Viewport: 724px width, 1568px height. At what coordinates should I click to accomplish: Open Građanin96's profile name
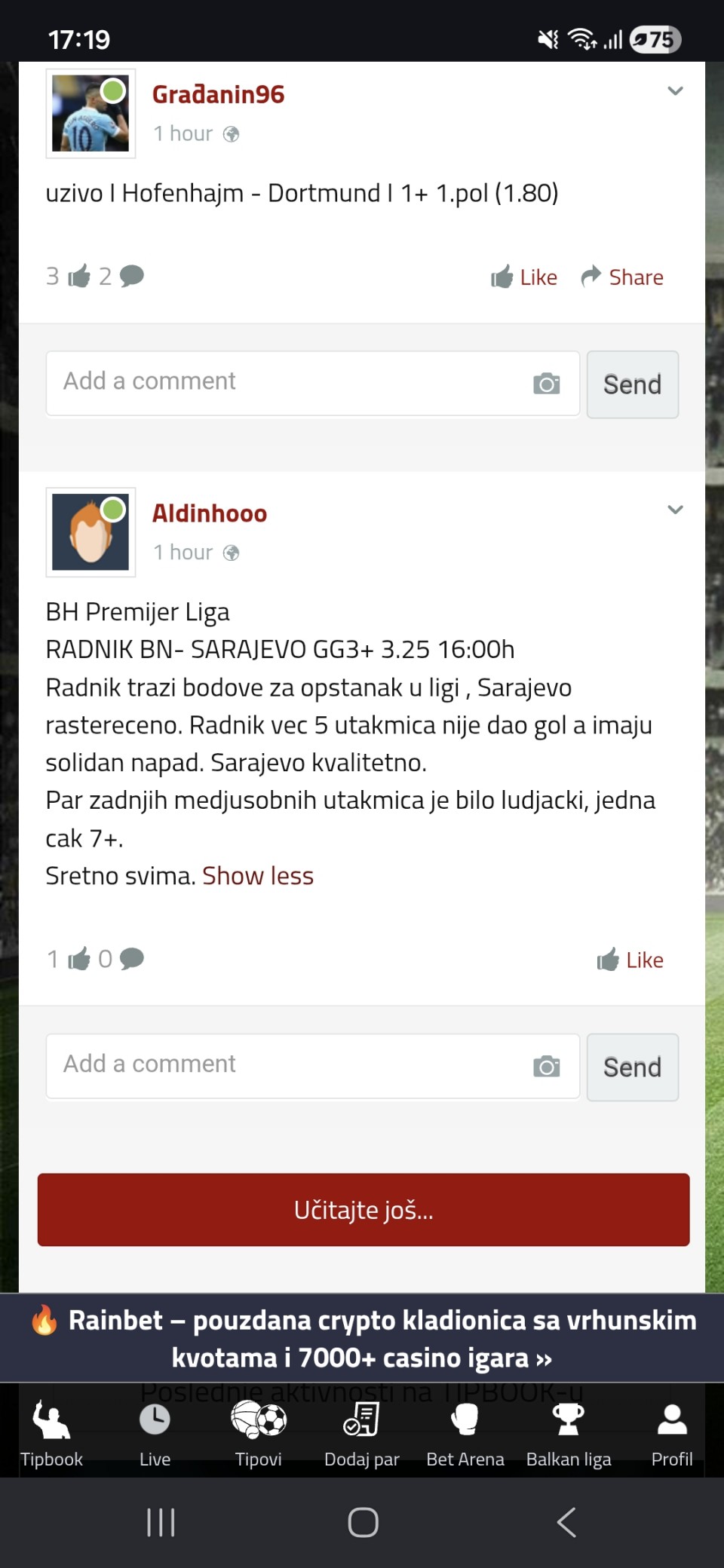218,95
